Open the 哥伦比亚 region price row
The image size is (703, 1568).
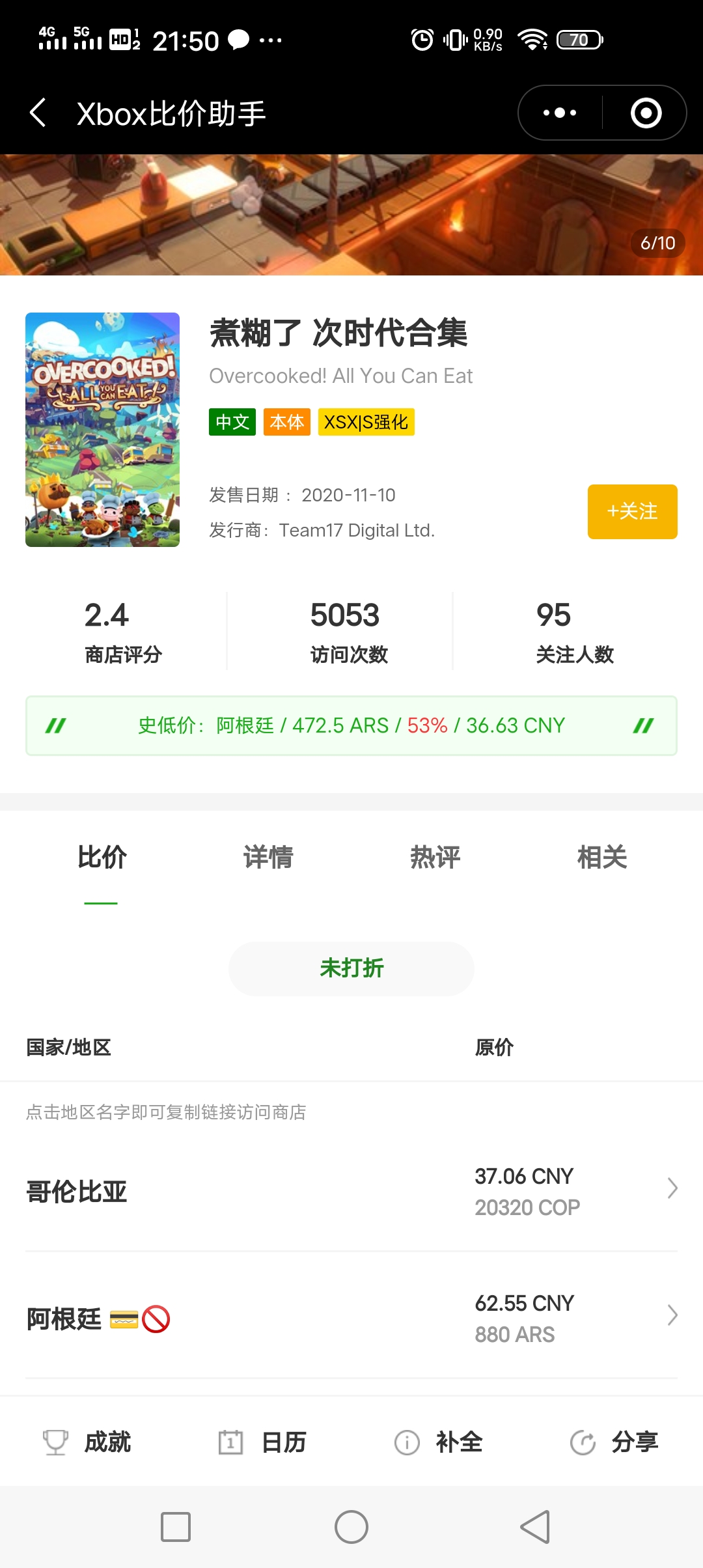[351, 1191]
